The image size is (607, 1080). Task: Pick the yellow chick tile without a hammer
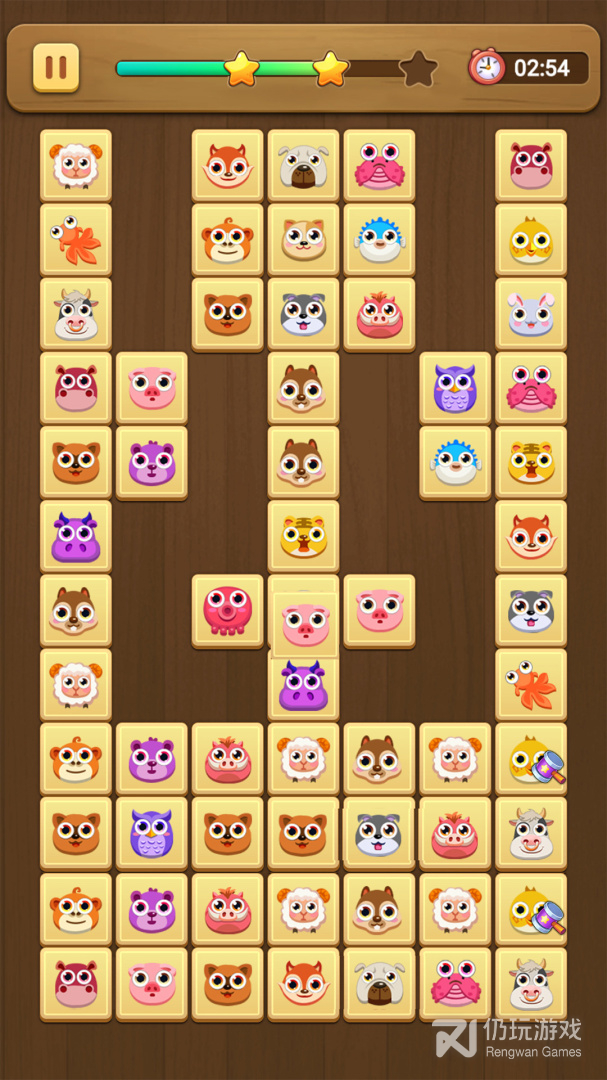tap(531, 240)
